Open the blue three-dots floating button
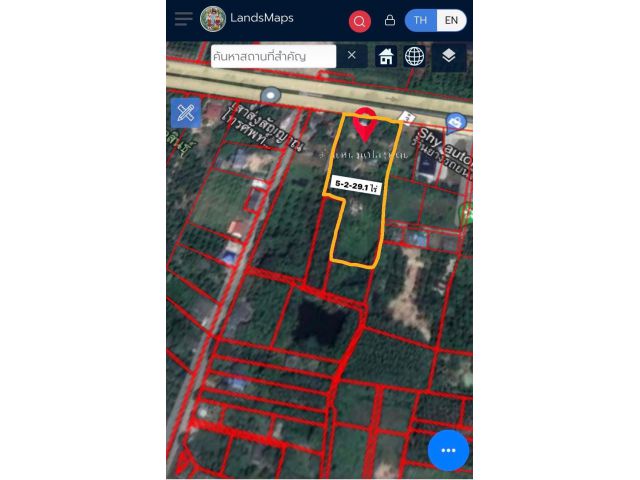The image size is (640, 480). 448,450
